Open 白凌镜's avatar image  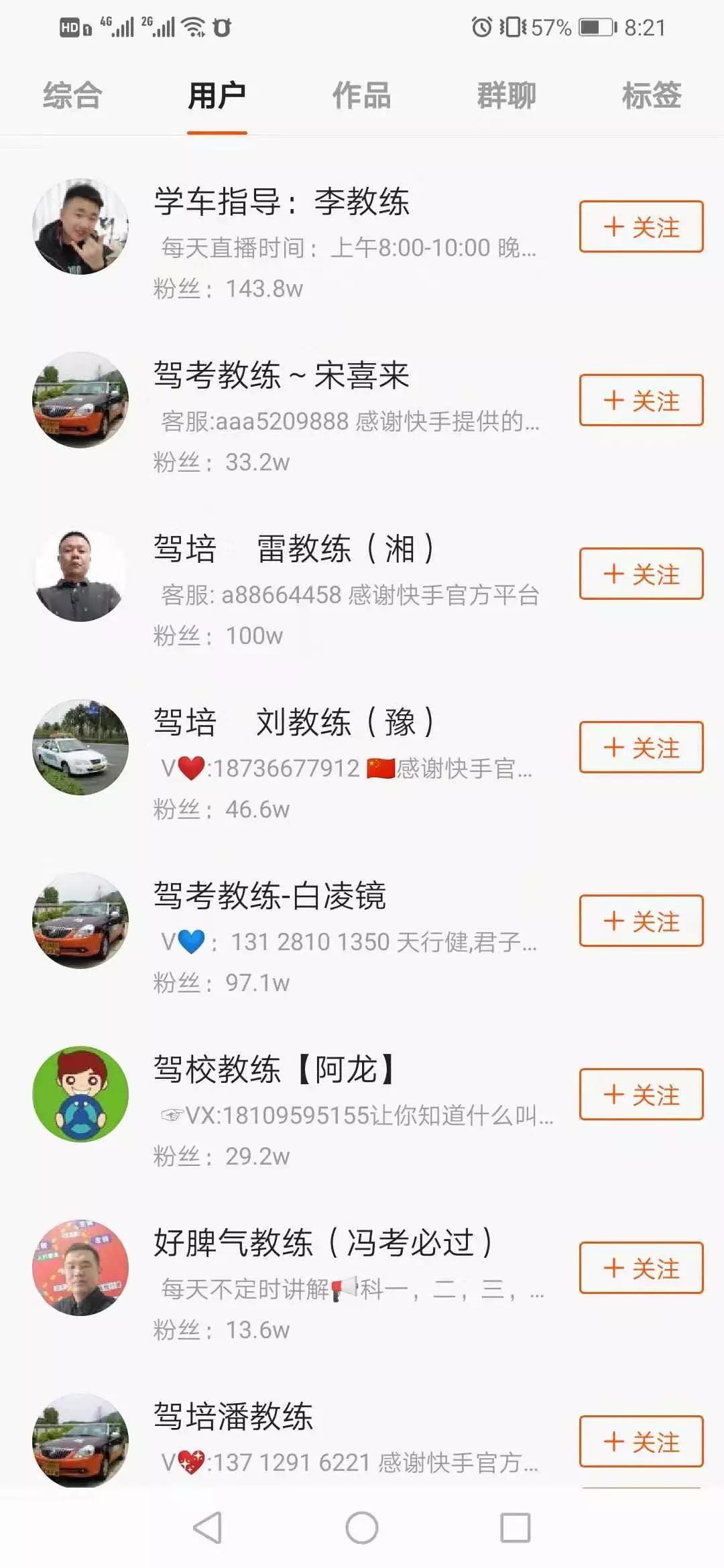80,921
